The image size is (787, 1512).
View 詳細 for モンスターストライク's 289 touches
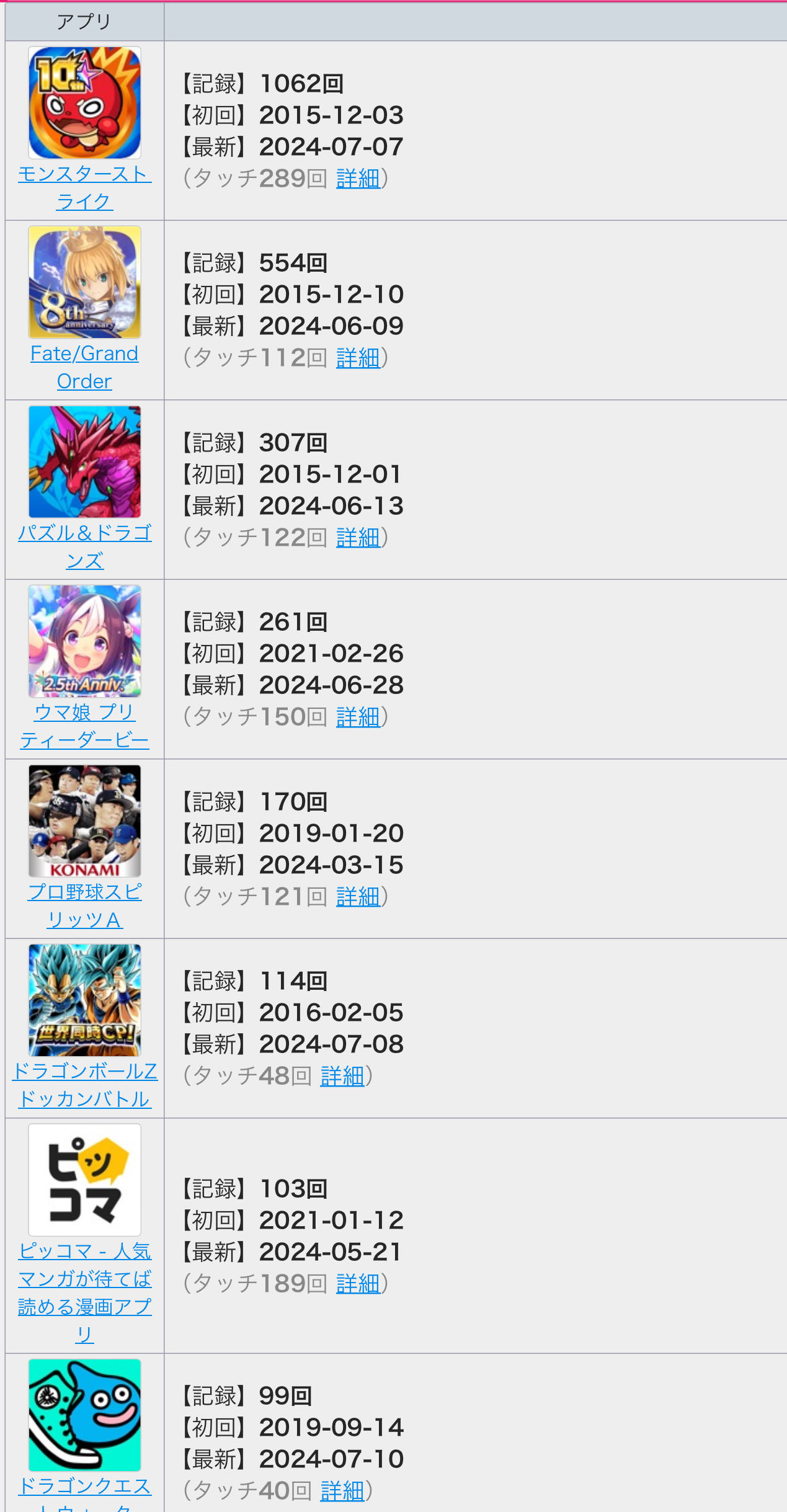[358, 179]
